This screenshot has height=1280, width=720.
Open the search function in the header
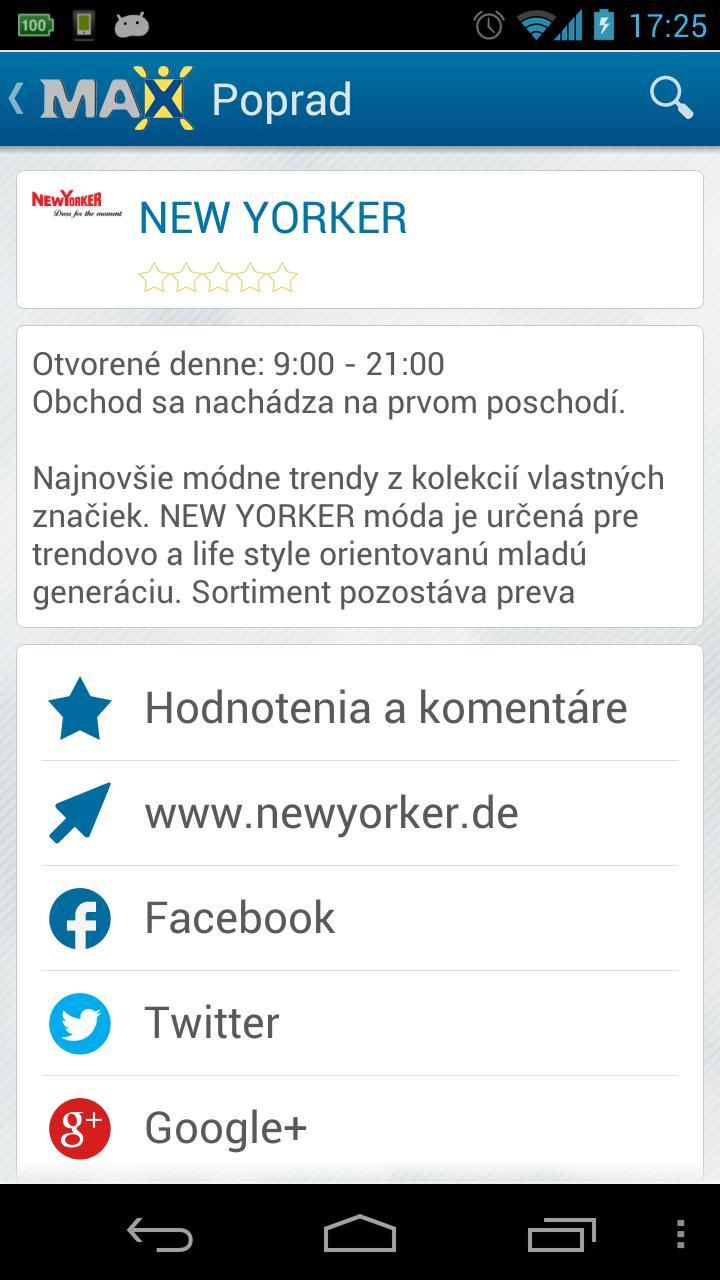coord(670,97)
